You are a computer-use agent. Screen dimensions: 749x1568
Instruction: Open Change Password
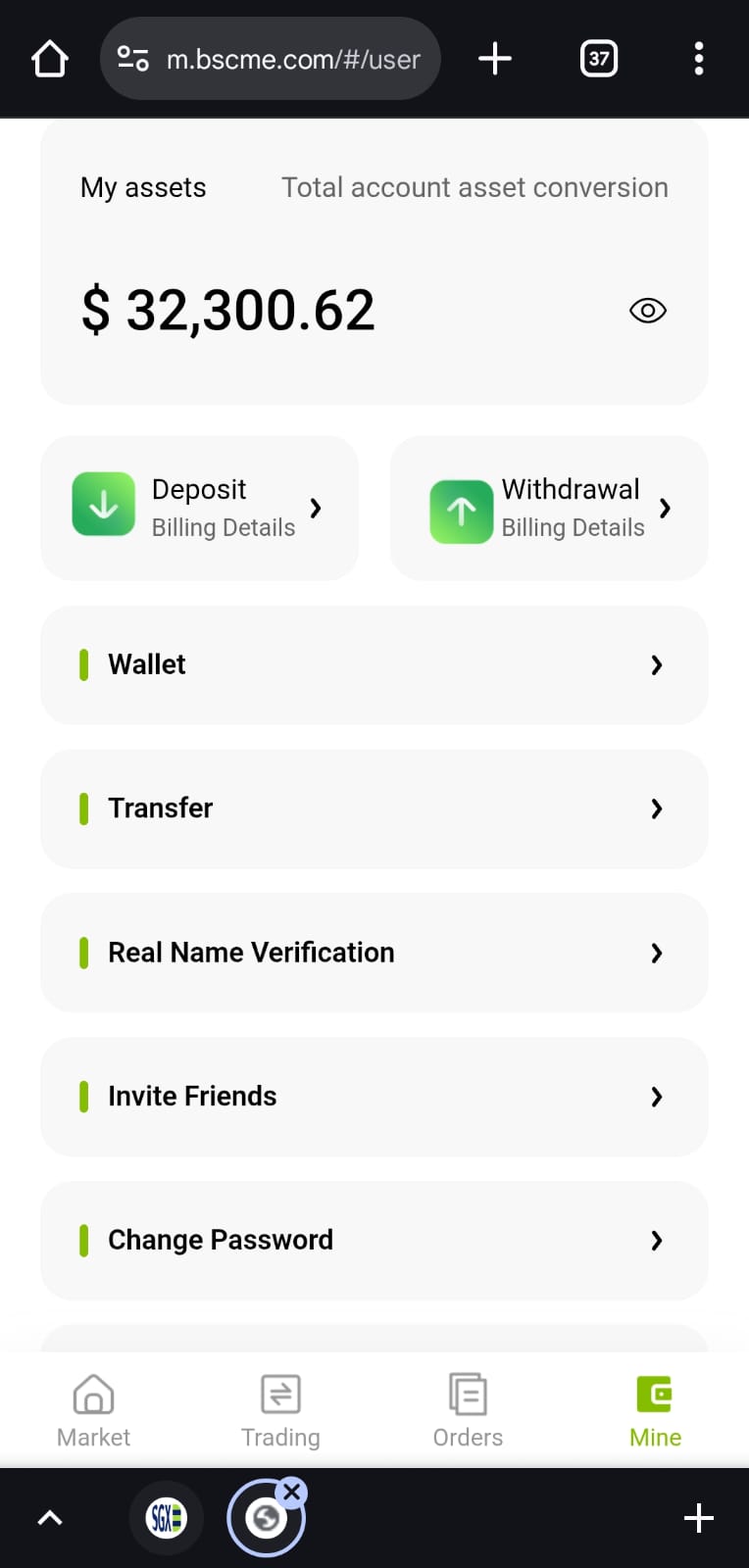click(x=374, y=1241)
